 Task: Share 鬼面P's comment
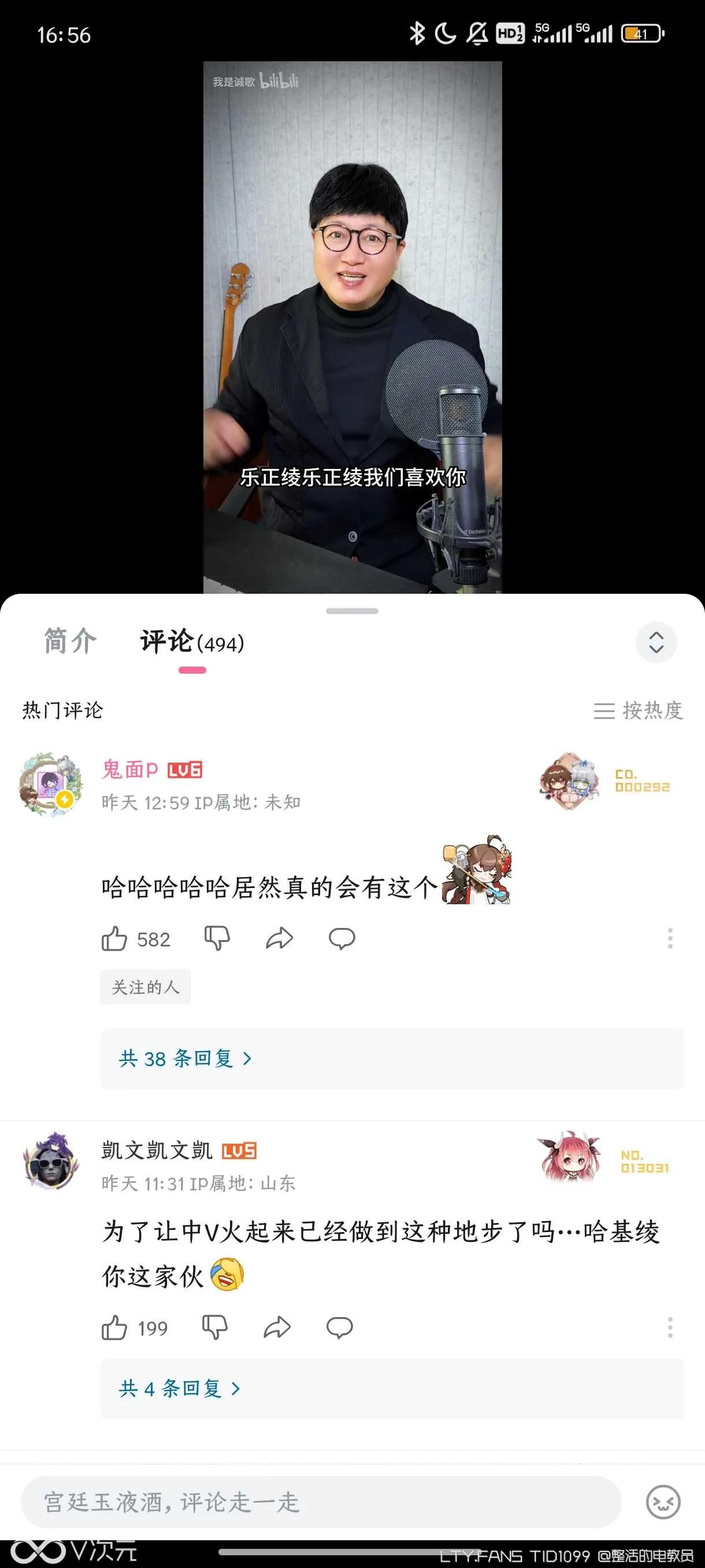coord(279,938)
